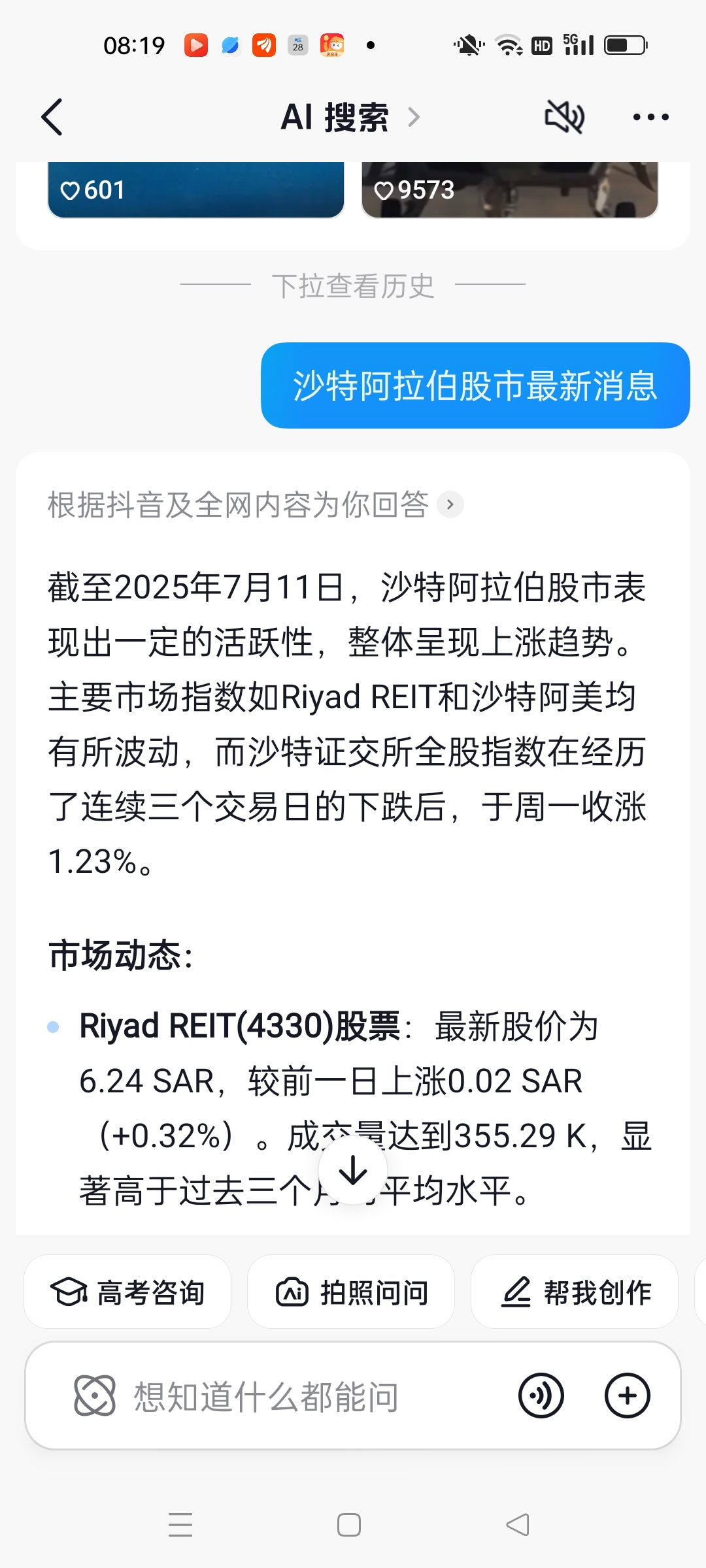
Task: Like the video showing 9573 hearts
Action: (x=386, y=189)
